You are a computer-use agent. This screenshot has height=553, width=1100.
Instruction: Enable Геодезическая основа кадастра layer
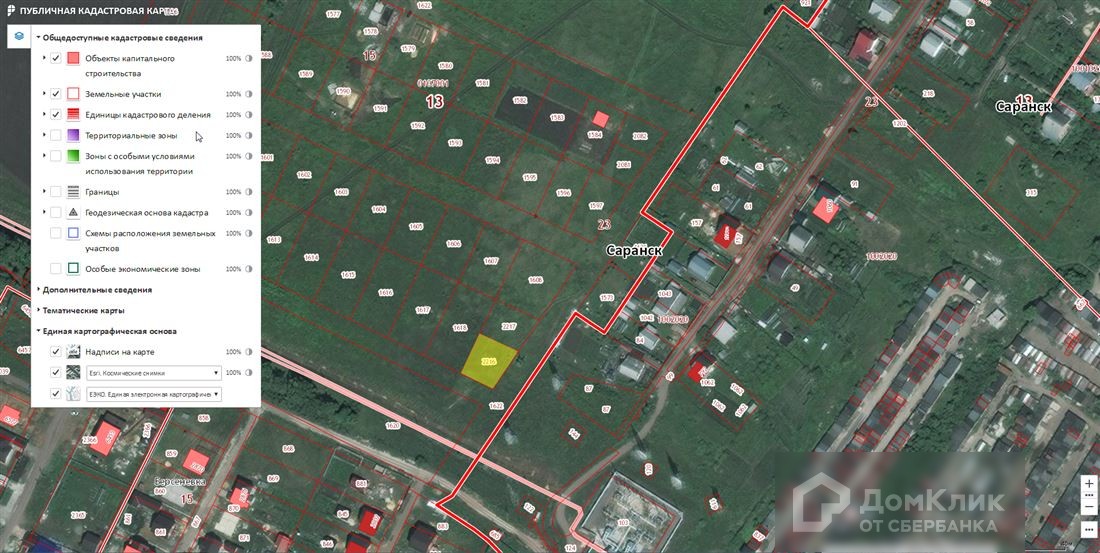coord(56,212)
